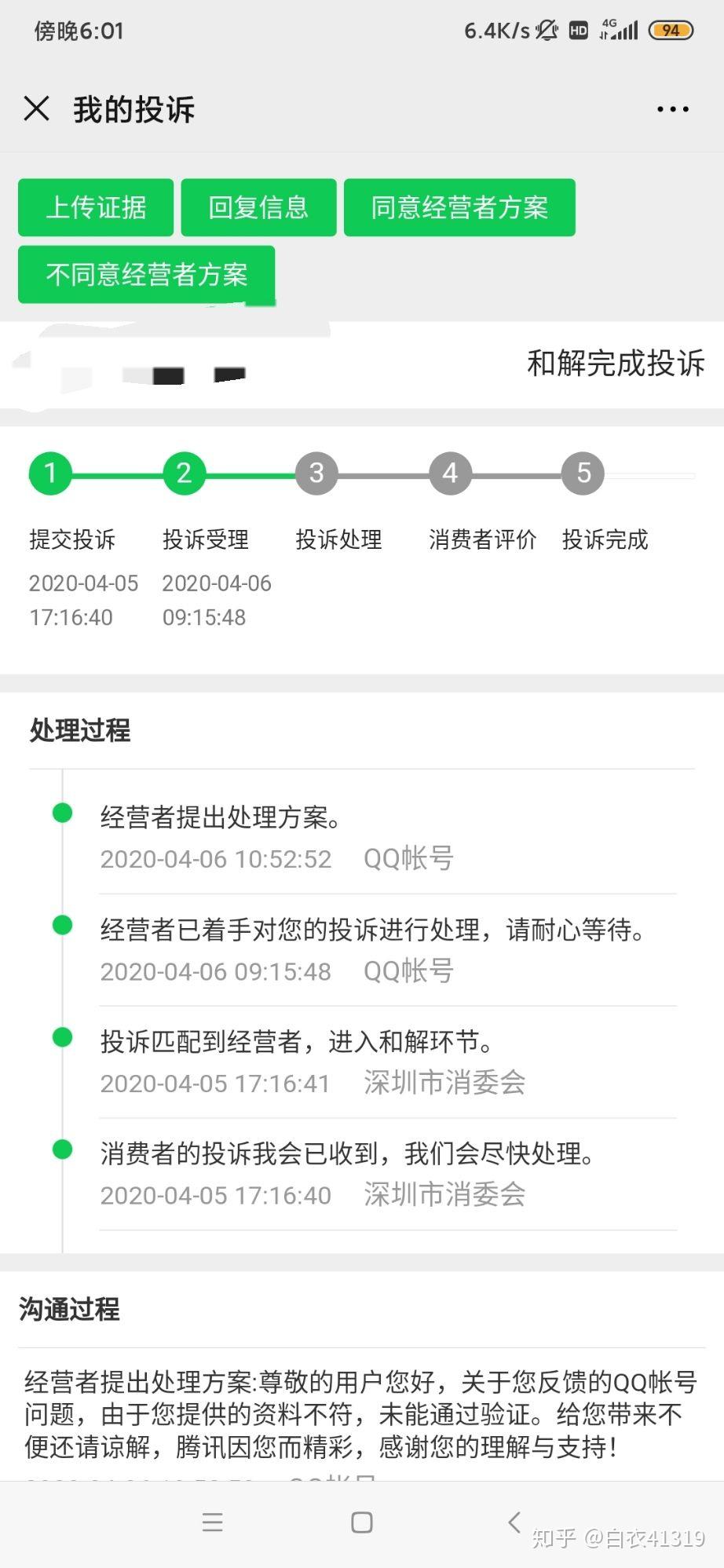Viewport: 724px width, 1568px height.
Task: Reject via 不同意经营者方案 button
Action: (147, 274)
